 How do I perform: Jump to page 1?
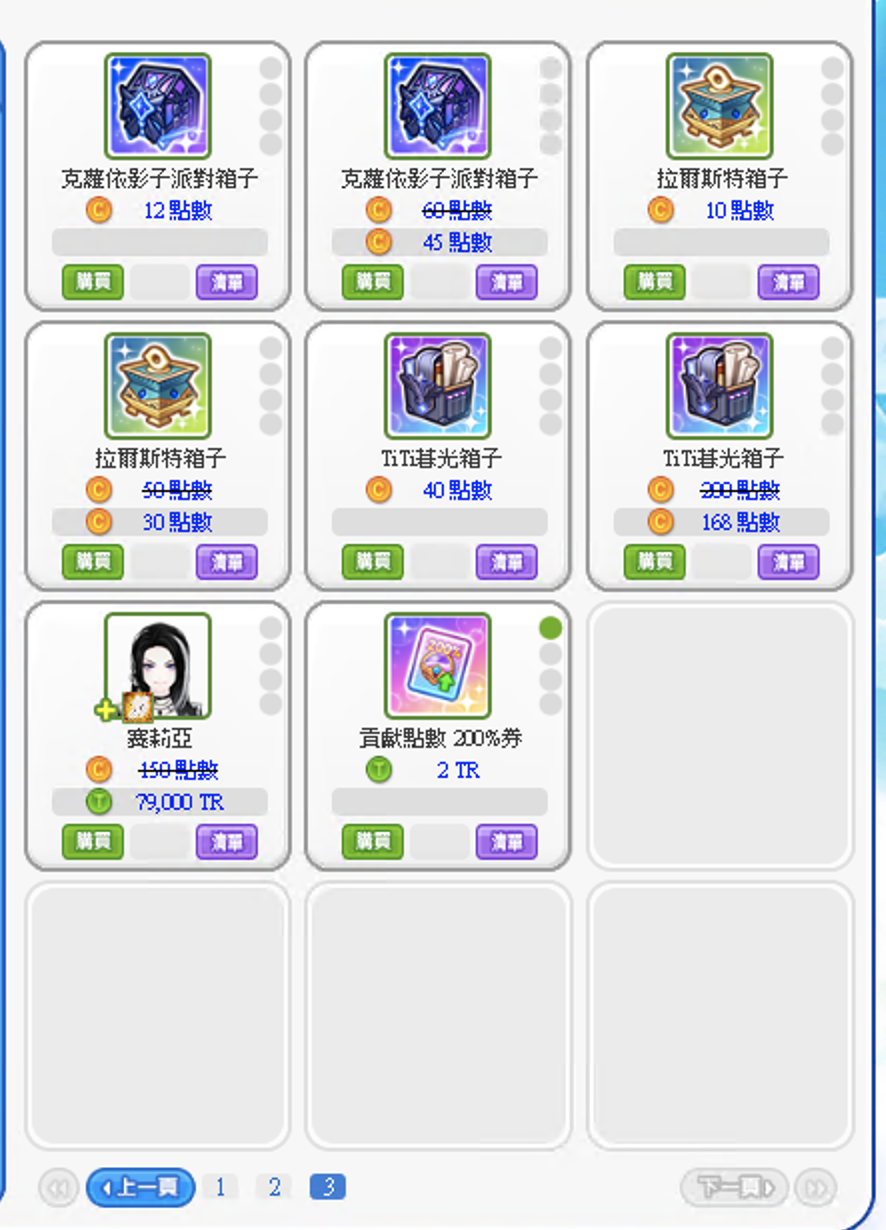220,1187
